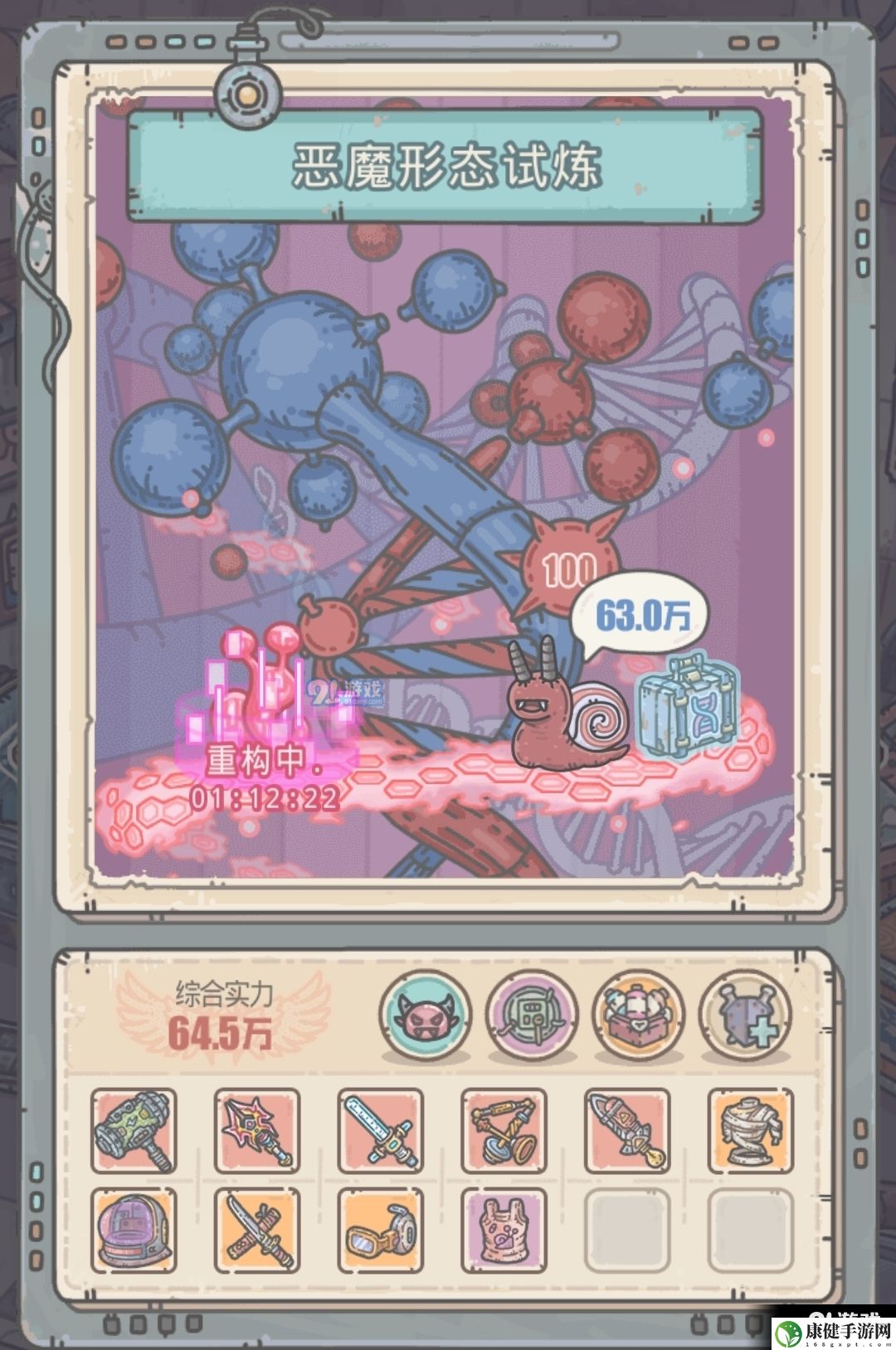Tap the red level 100 gene node

[x=571, y=568]
